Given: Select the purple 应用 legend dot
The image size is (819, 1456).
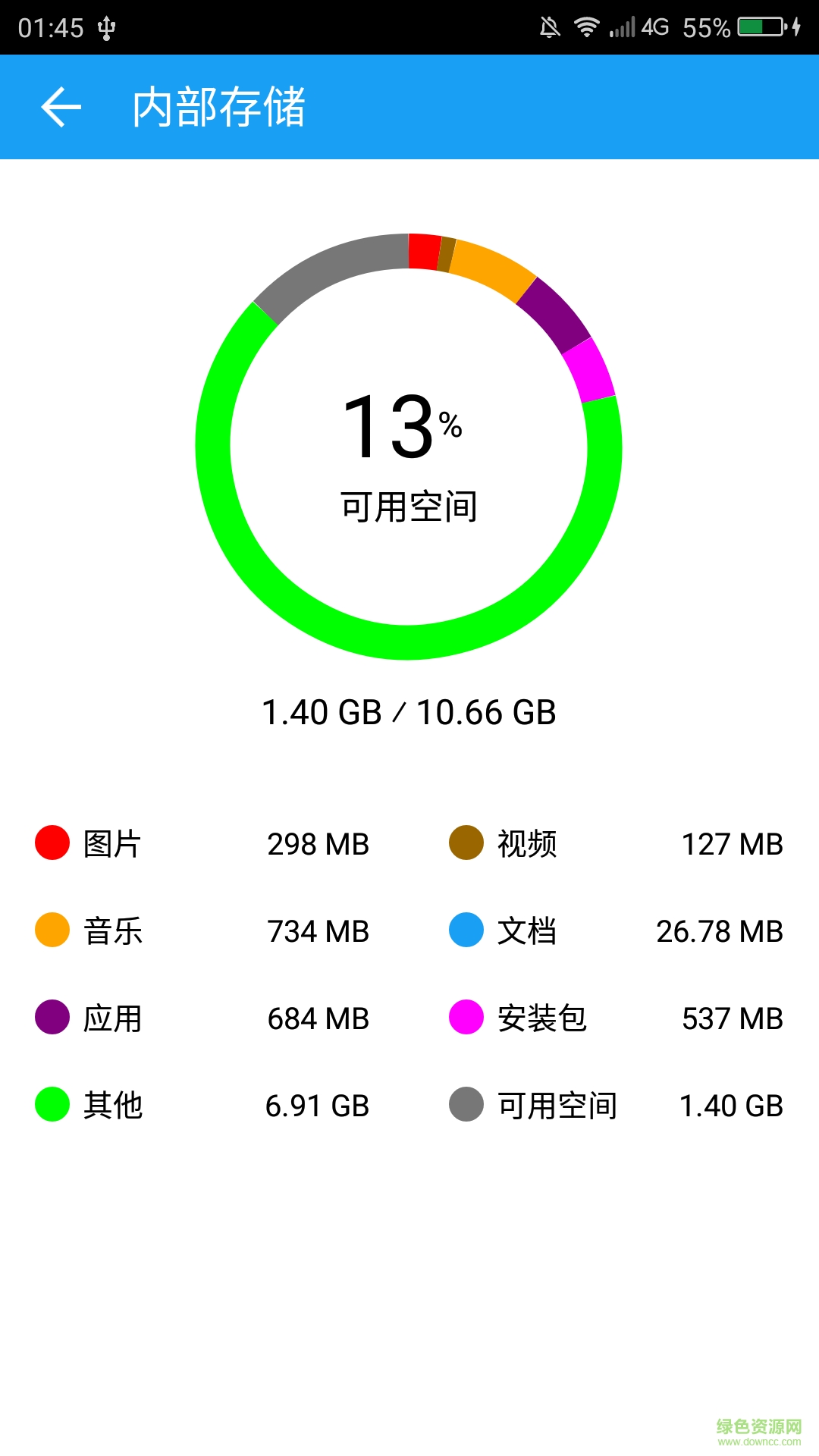Looking at the screenshot, I should 50,1019.
